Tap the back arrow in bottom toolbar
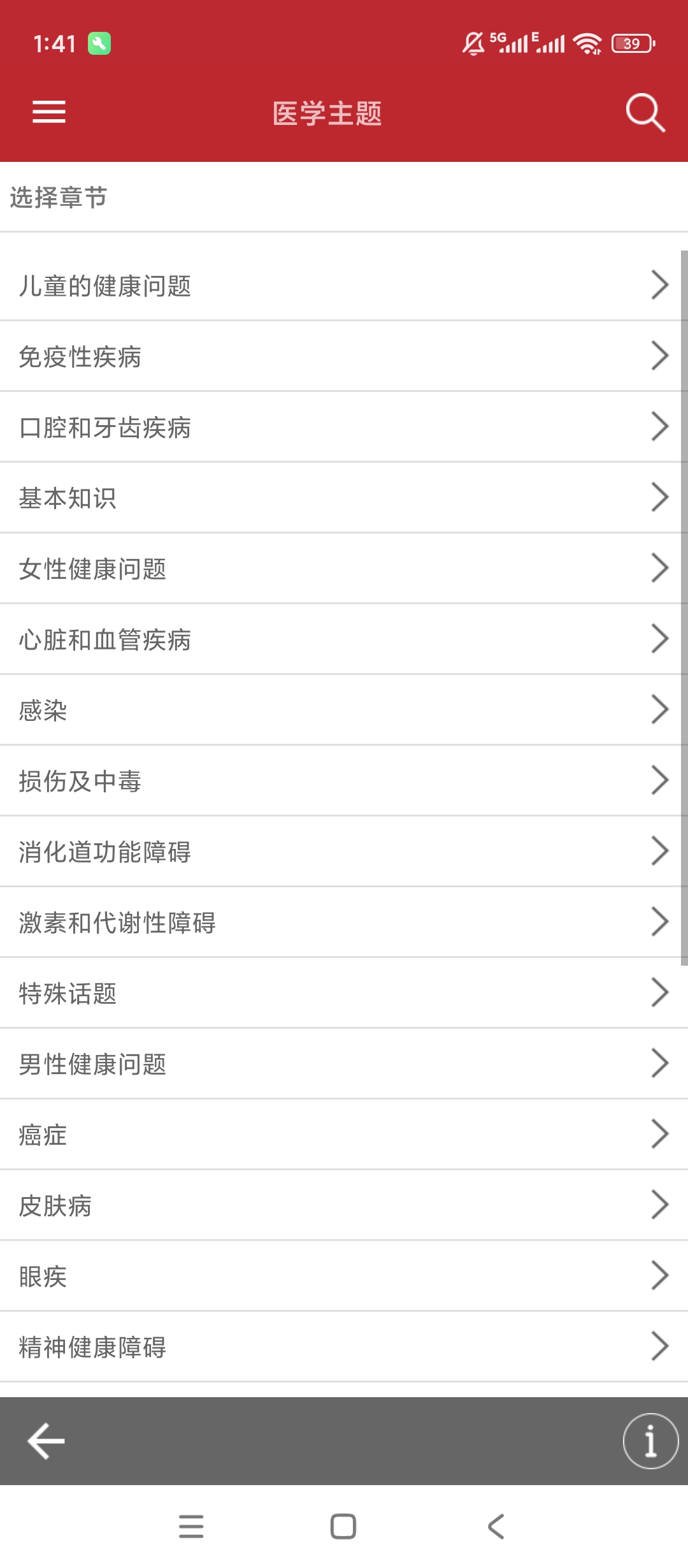This screenshot has height=1568, width=688. coord(47,1441)
